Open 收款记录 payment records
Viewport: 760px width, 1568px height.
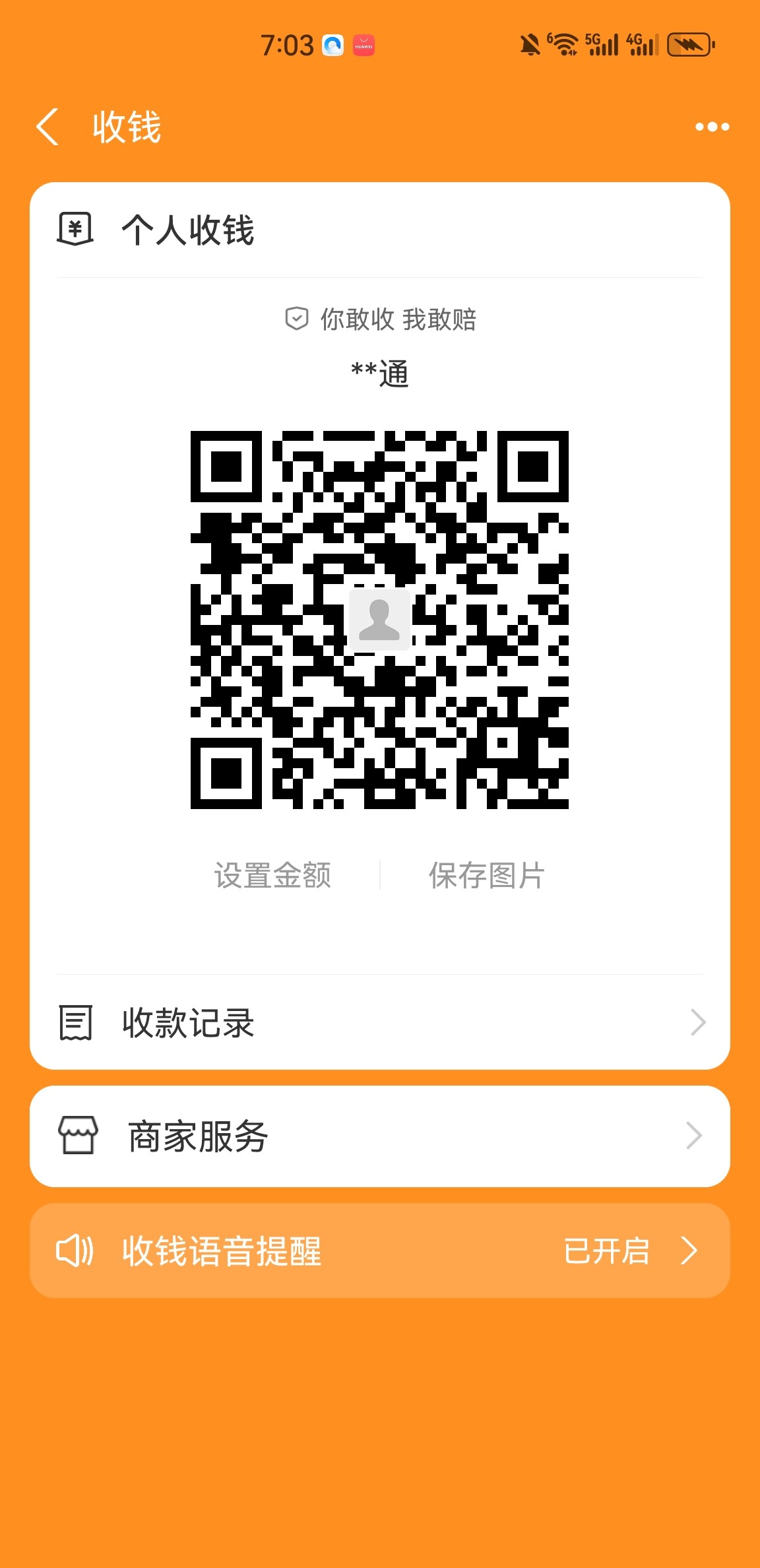[x=379, y=1022]
